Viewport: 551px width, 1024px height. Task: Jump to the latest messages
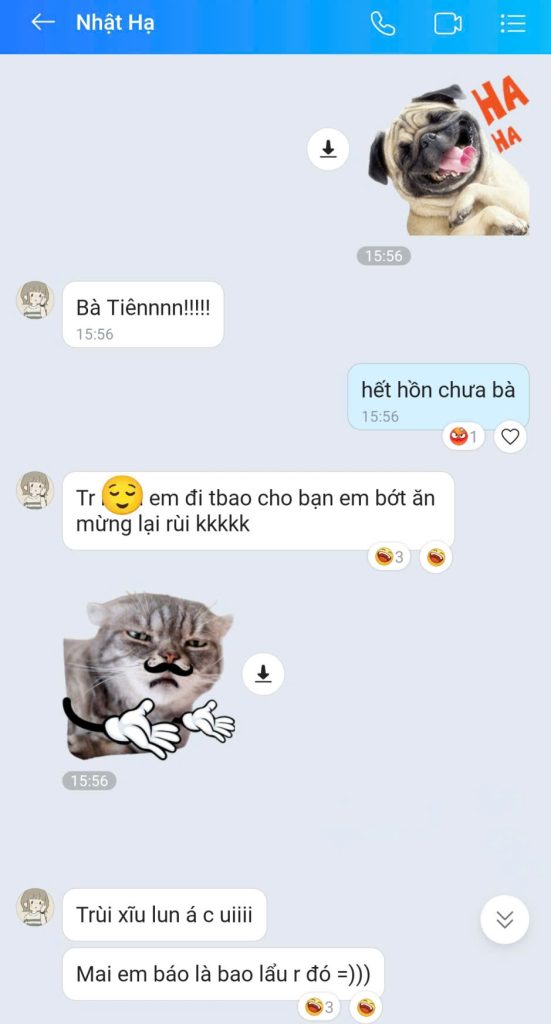coord(505,919)
